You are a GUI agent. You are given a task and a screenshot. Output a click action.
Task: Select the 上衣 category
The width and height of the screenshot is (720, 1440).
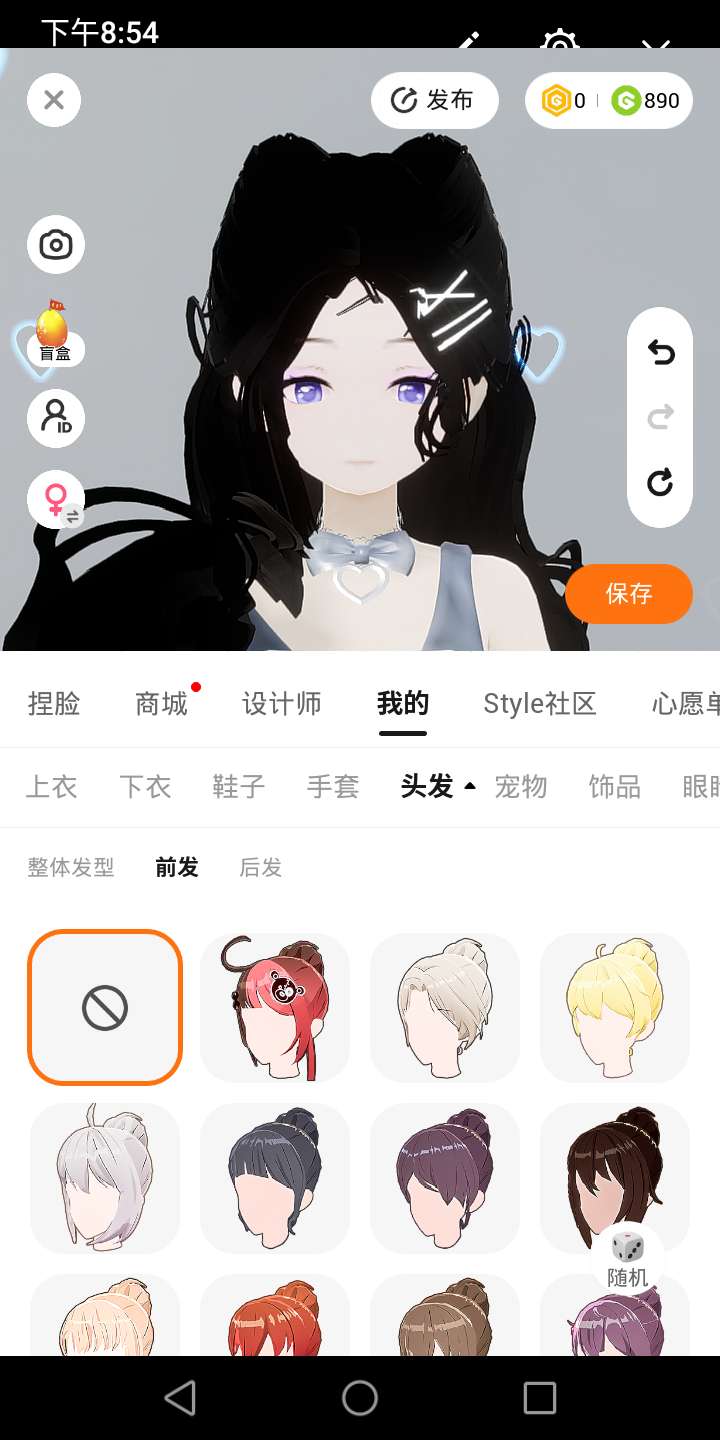(x=51, y=787)
